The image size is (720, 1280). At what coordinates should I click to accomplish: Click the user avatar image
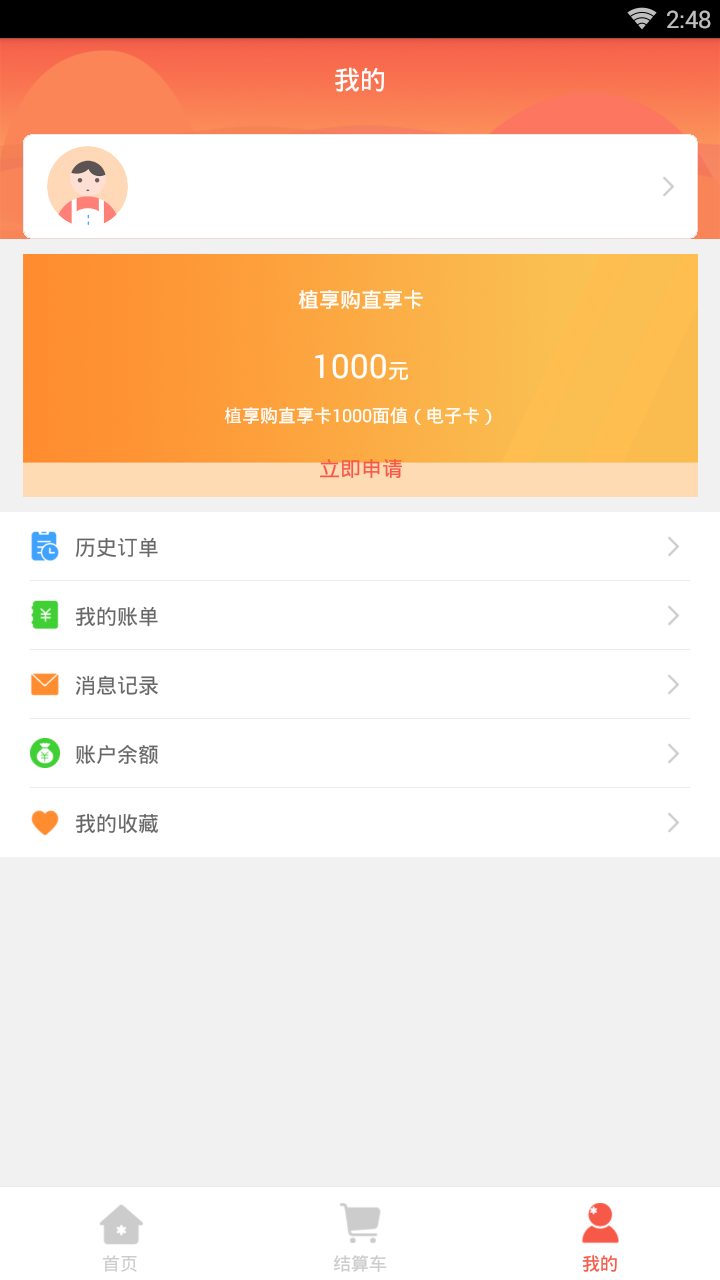point(87,186)
